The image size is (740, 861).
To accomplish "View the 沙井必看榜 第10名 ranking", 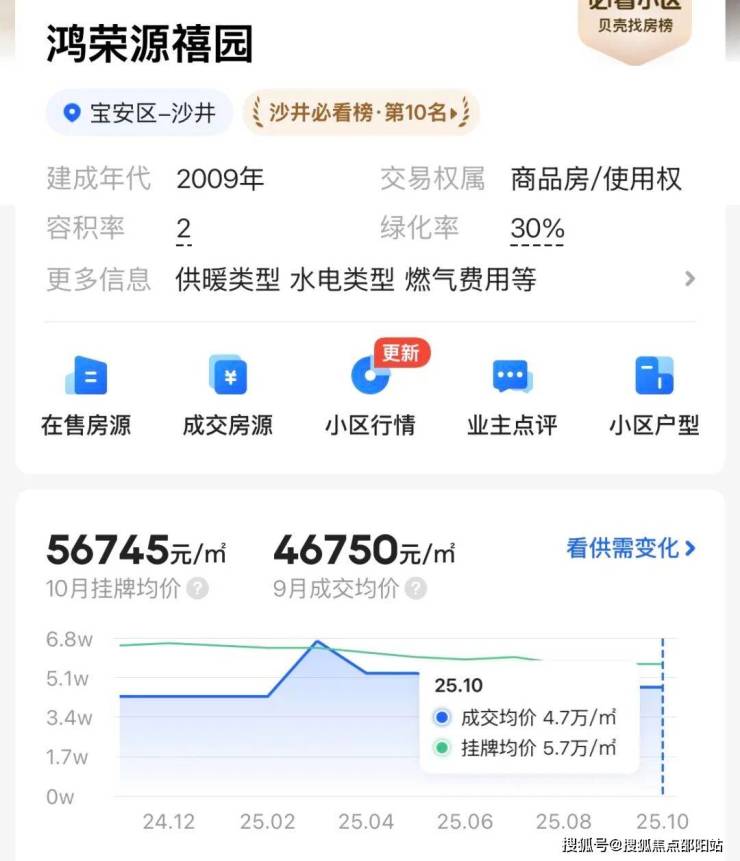I will point(361,113).
